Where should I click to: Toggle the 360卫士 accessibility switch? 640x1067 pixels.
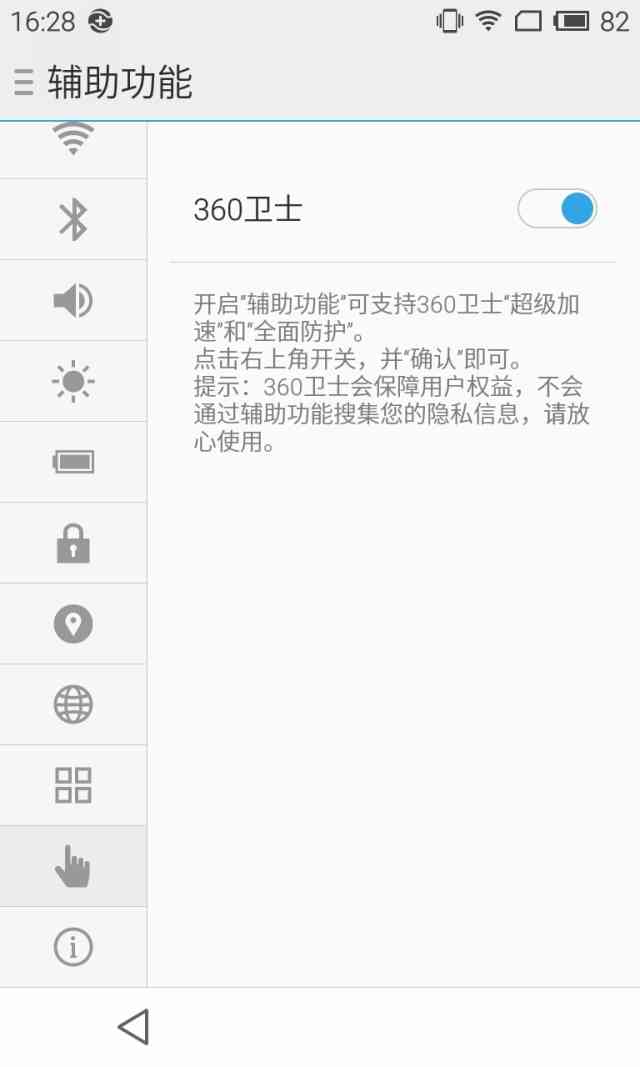557,209
